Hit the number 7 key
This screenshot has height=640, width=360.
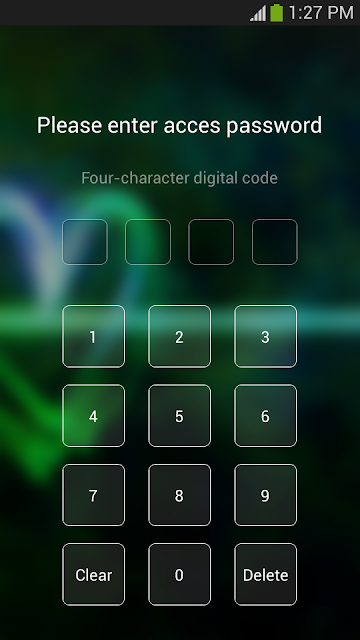click(93, 495)
